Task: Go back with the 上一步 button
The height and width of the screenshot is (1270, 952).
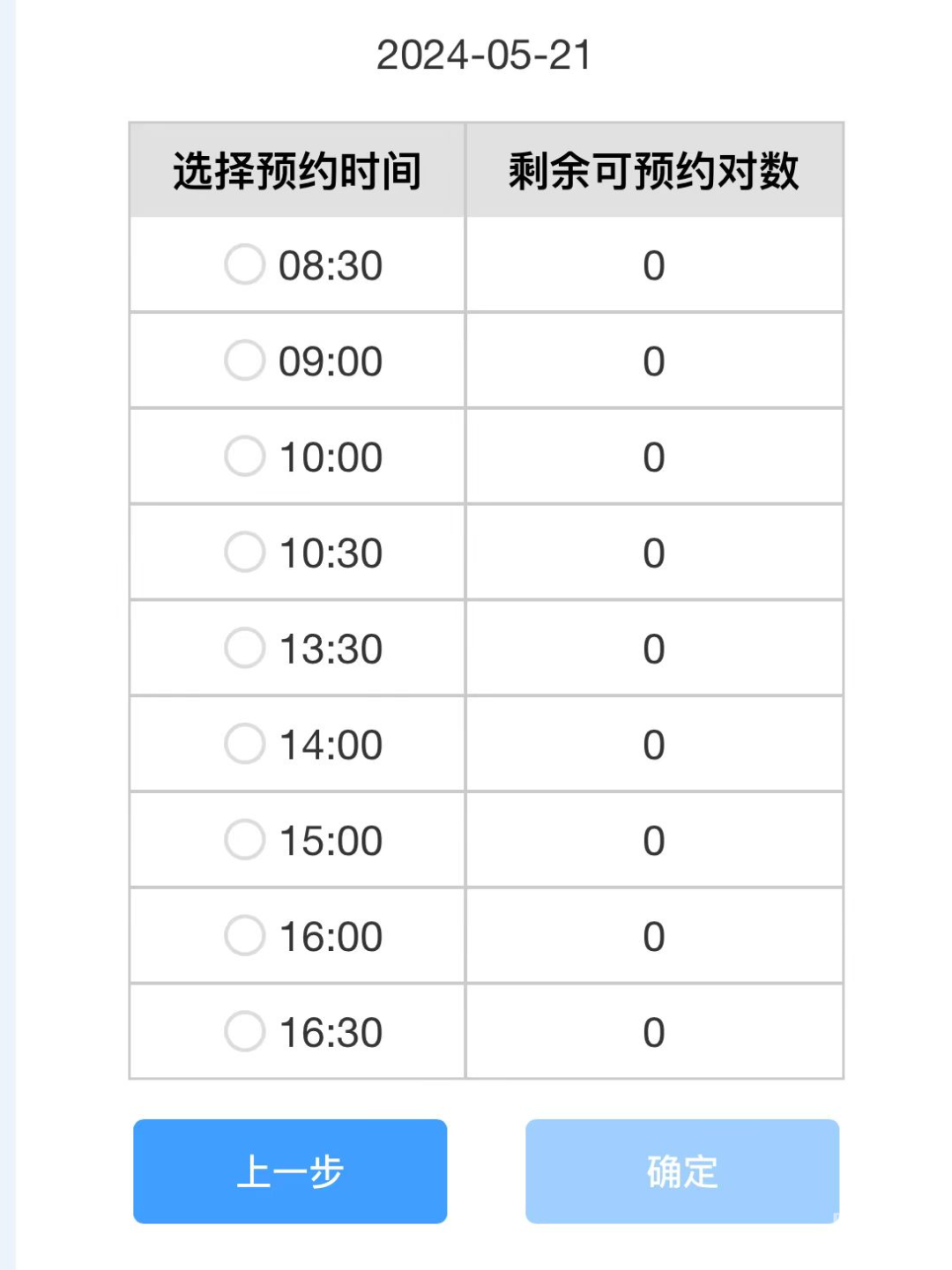Action: (x=290, y=1171)
